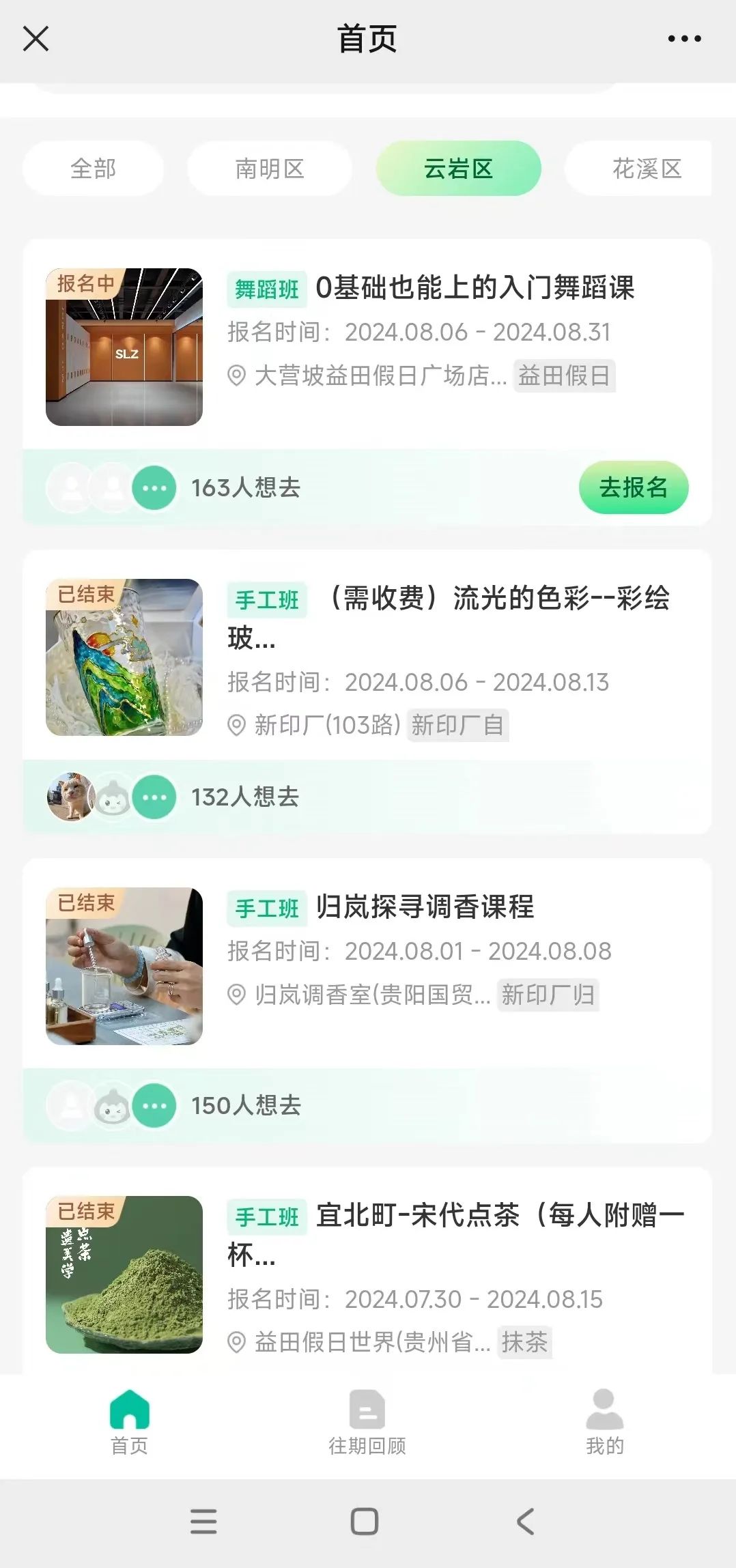736x1568 pixels.
Task: Select the 全部 district filter
Action: pyautogui.click(x=94, y=169)
